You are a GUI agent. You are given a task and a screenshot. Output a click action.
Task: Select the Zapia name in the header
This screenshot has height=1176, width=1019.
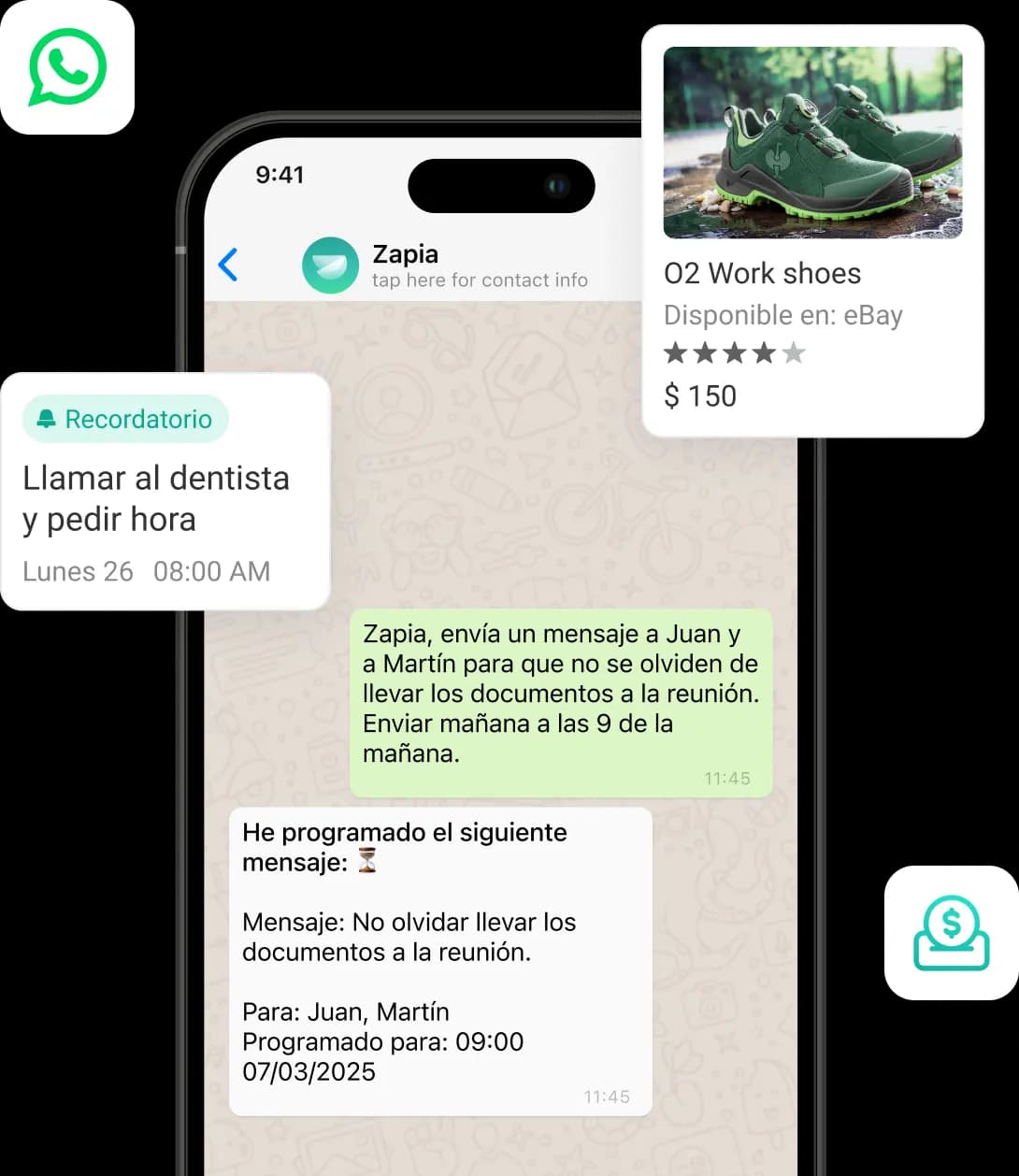pos(404,252)
